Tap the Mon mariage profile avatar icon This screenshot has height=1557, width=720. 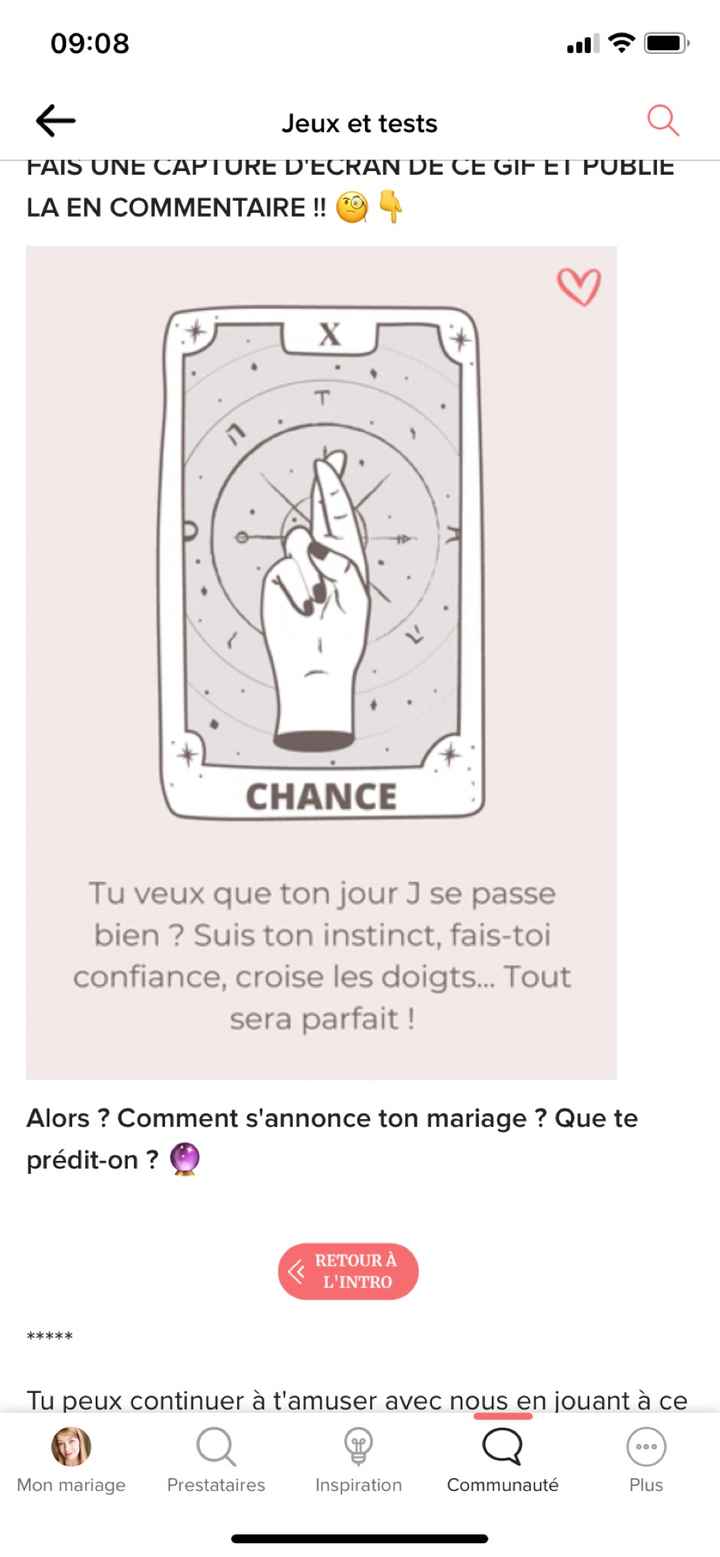(x=71, y=1446)
